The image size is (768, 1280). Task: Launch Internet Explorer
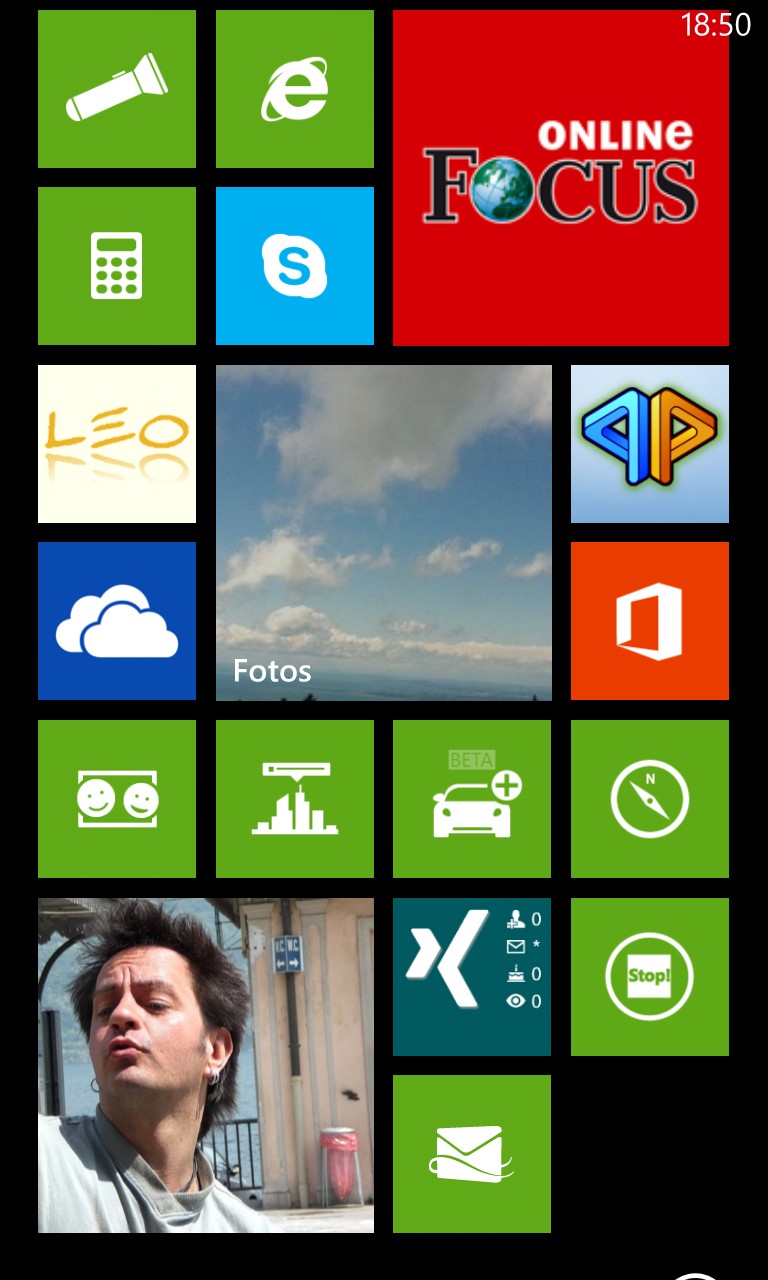pos(295,89)
